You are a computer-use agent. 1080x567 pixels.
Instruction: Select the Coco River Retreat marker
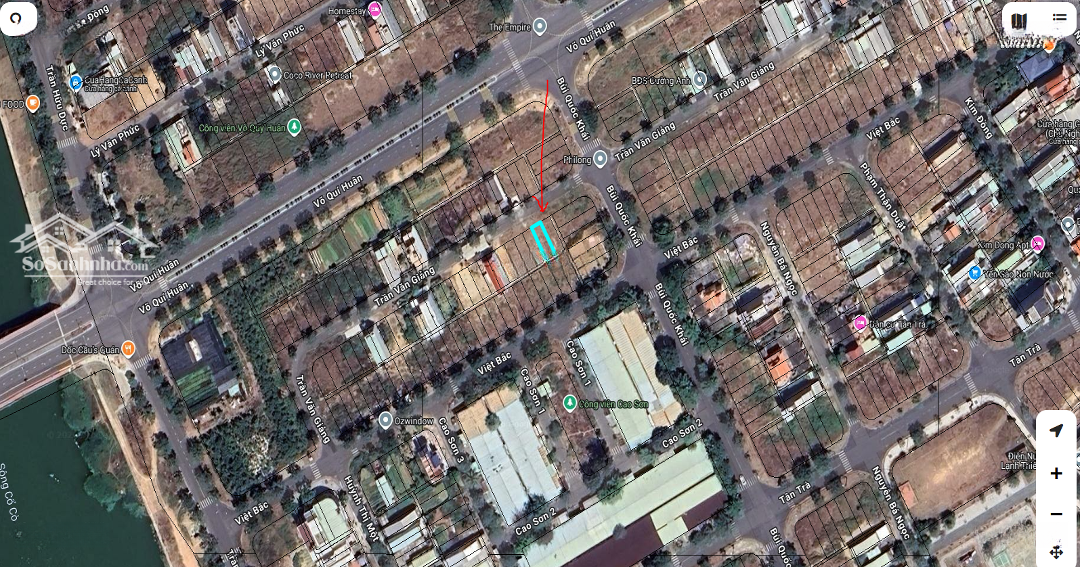274,73
